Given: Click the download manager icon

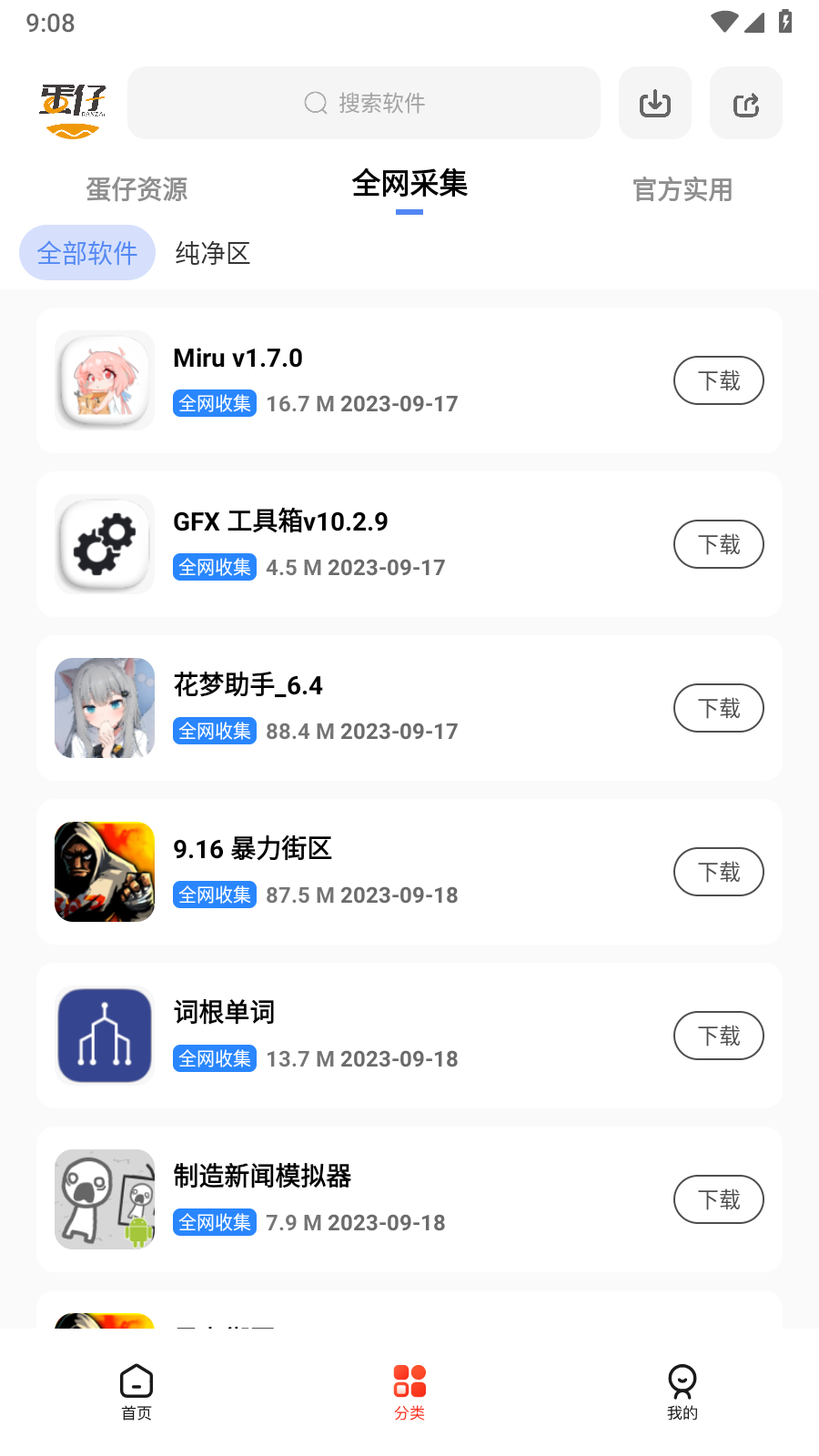Looking at the screenshot, I should [x=654, y=103].
